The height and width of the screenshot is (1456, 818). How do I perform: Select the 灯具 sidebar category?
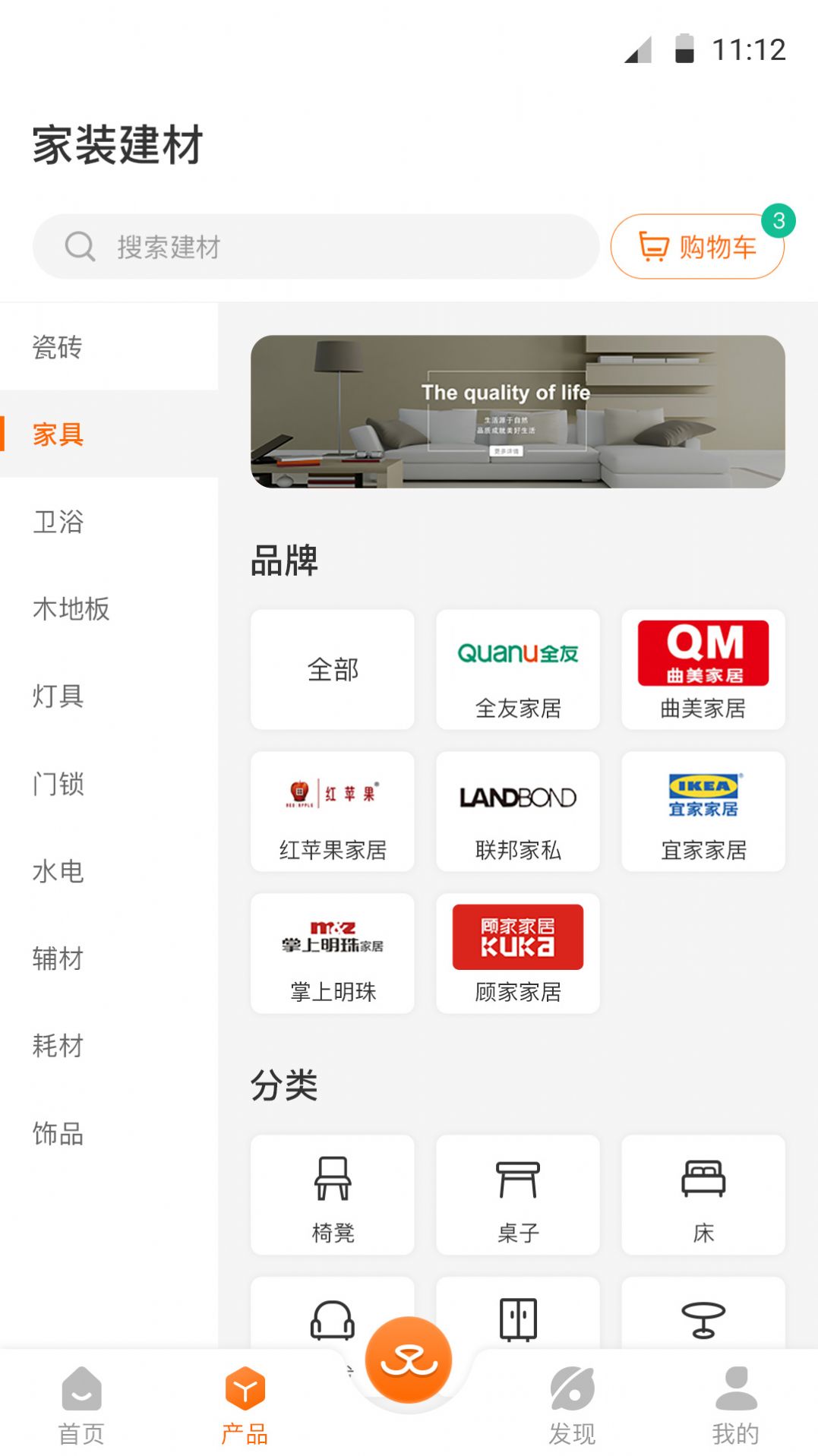(57, 696)
